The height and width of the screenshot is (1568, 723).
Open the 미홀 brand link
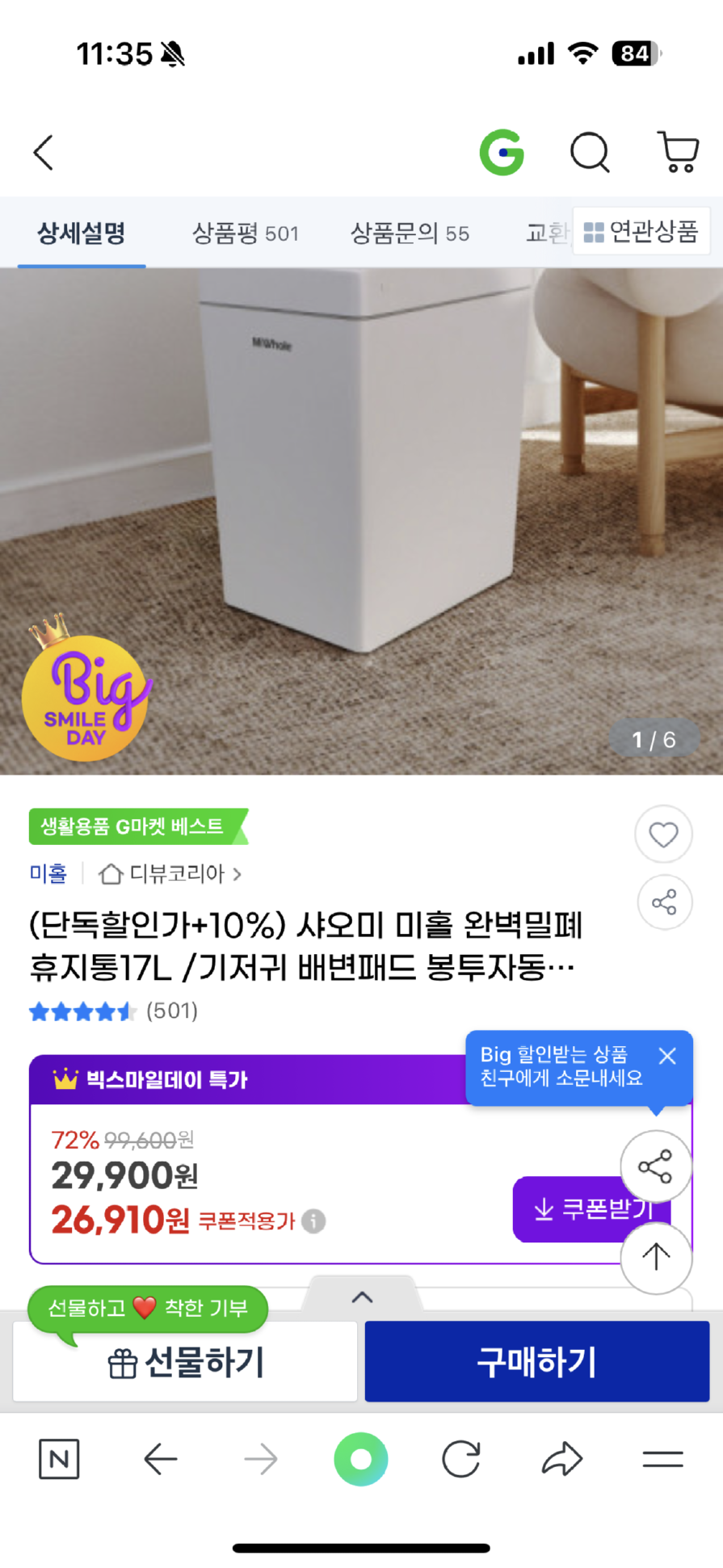click(48, 874)
